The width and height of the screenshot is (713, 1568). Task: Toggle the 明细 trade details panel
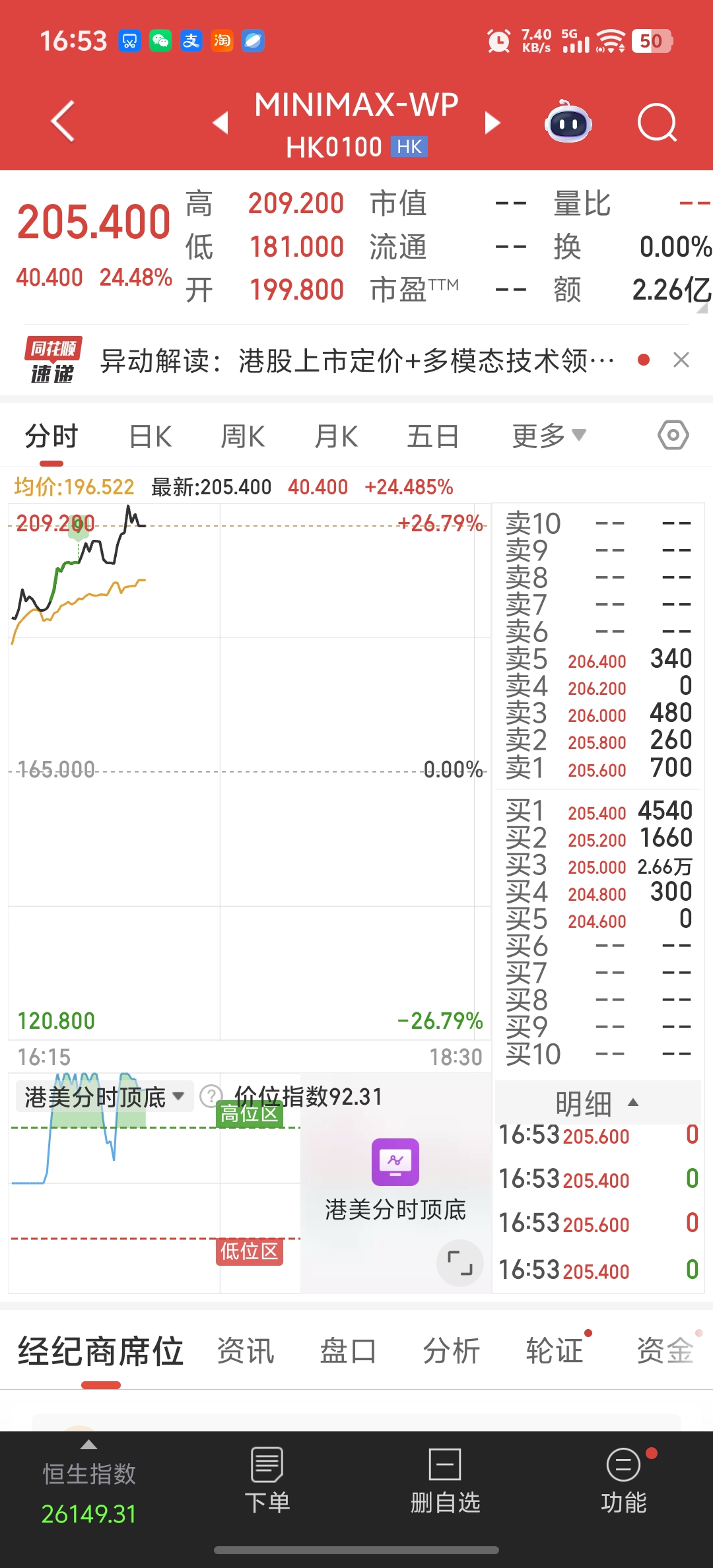[597, 1103]
